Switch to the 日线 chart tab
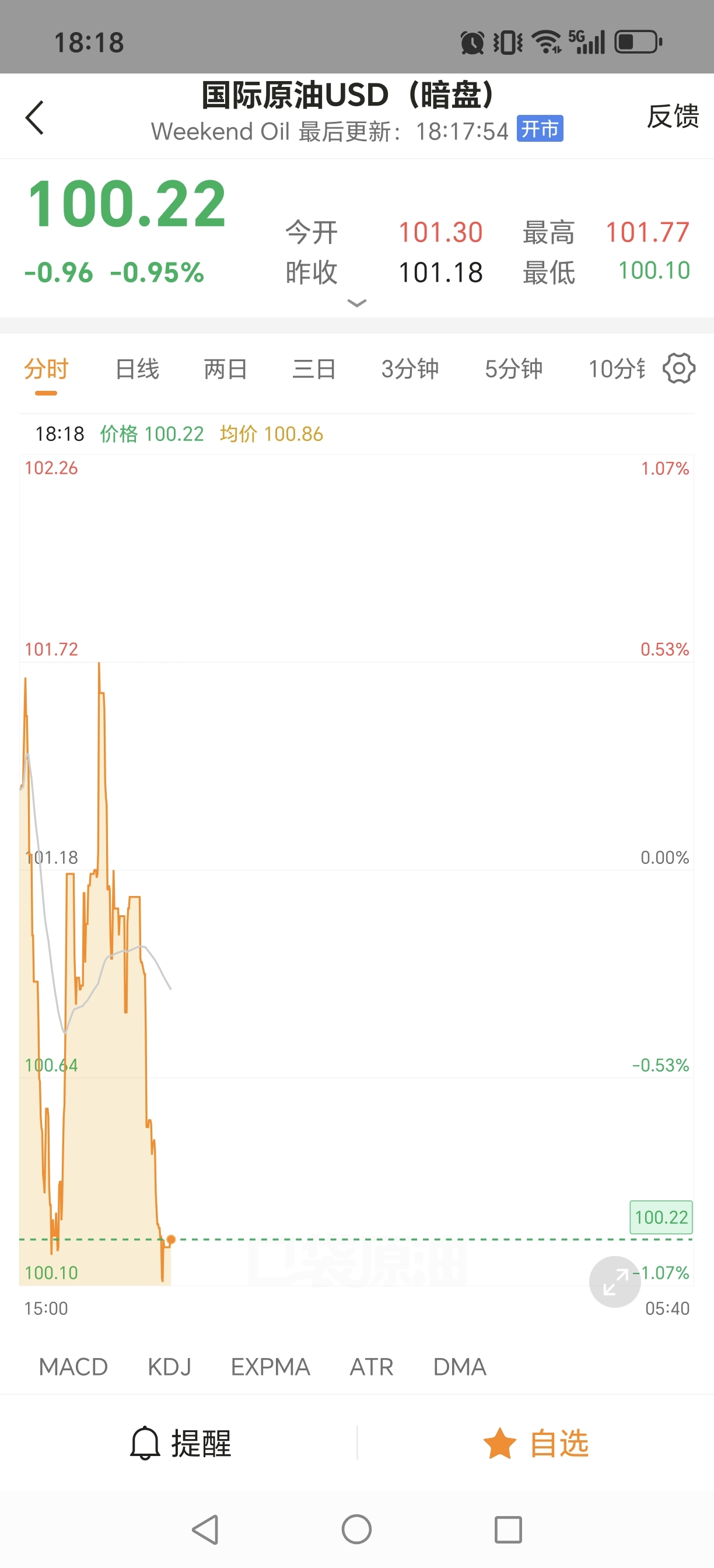714x1568 pixels. pyautogui.click(x=137, y=369)
